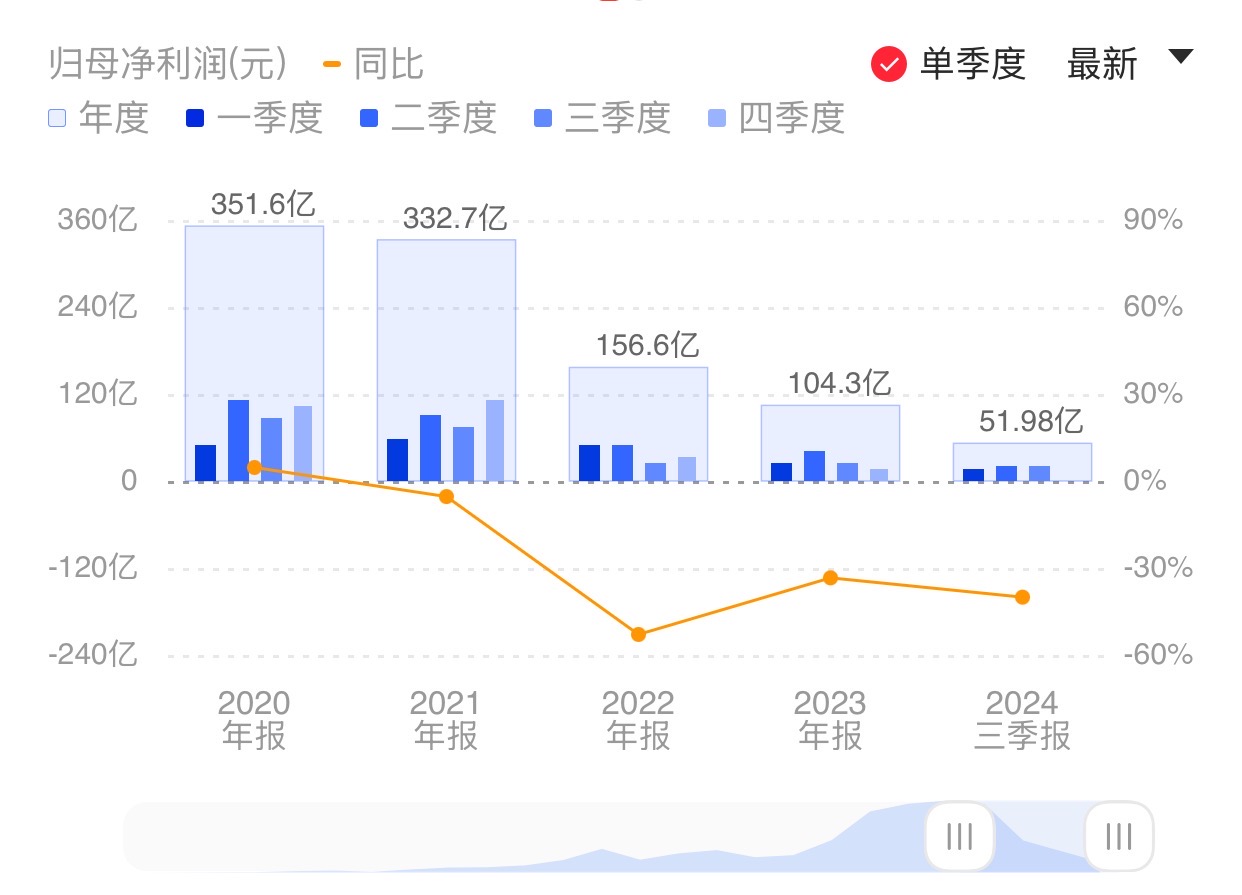Toggle the 同比 line legend
This screenshot has width=1242, height=895.
[x=374, y=65]
